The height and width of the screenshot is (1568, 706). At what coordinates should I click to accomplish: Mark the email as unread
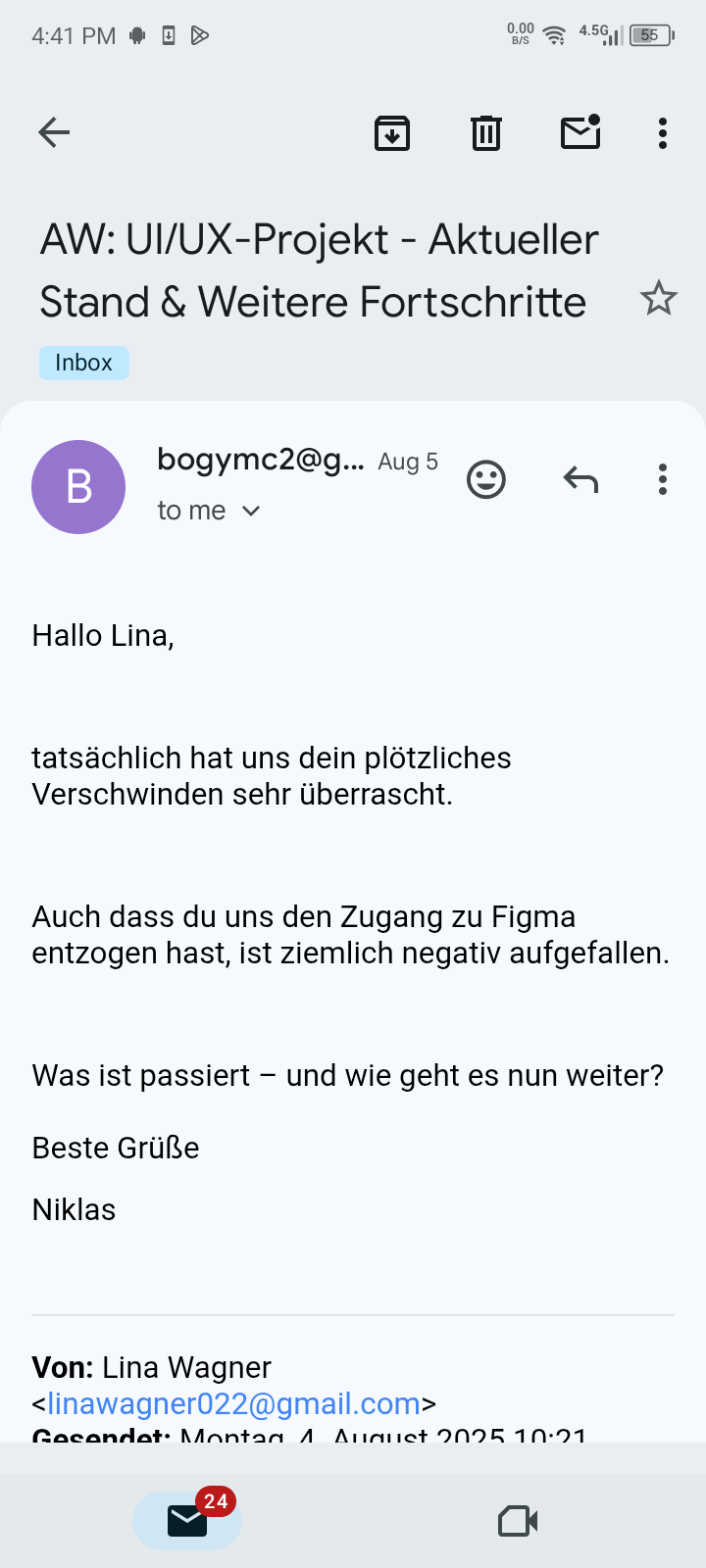pyautogui.click(x=580, y=132)
